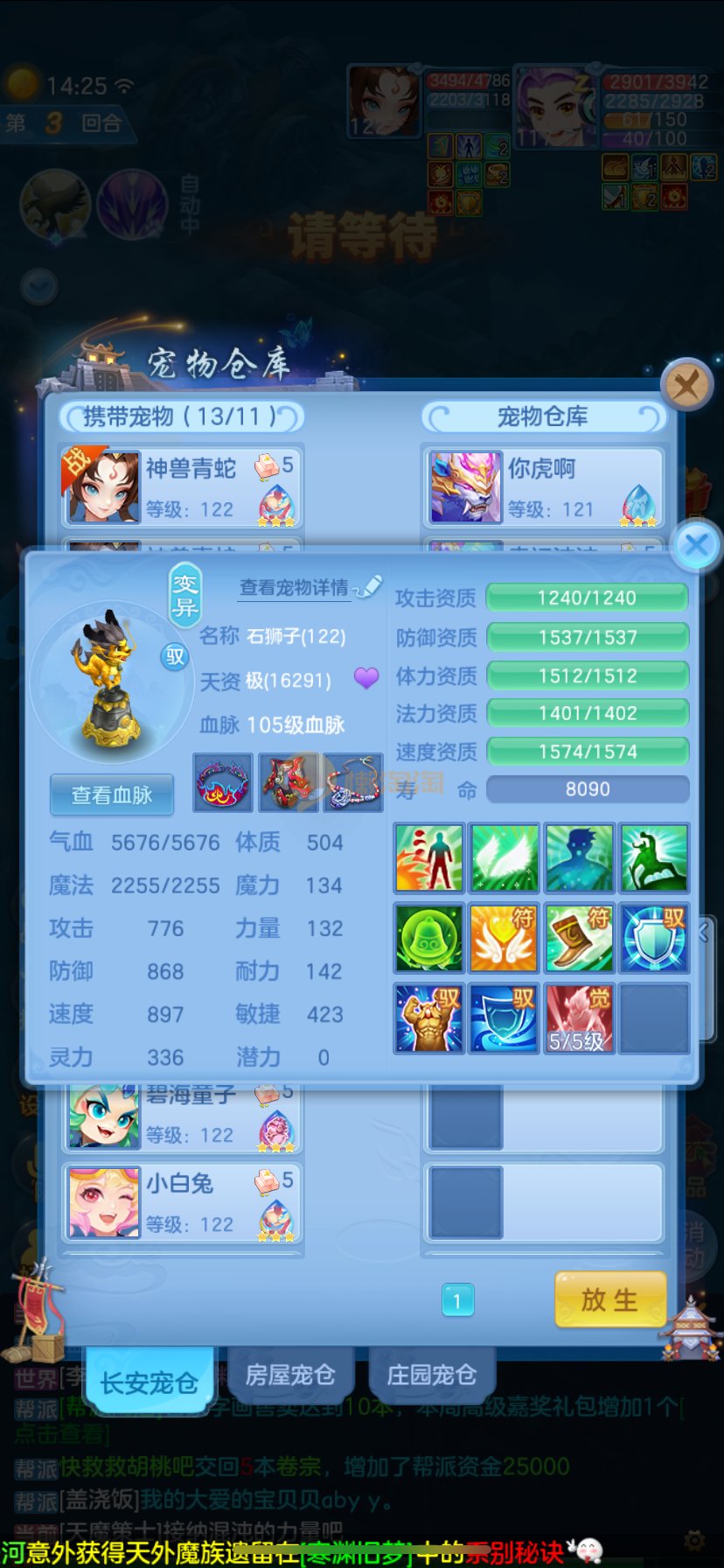Tap the 查看血脉 button
Screen dimensions: 724x1568
pyautogui.click(x=112, y=794)
